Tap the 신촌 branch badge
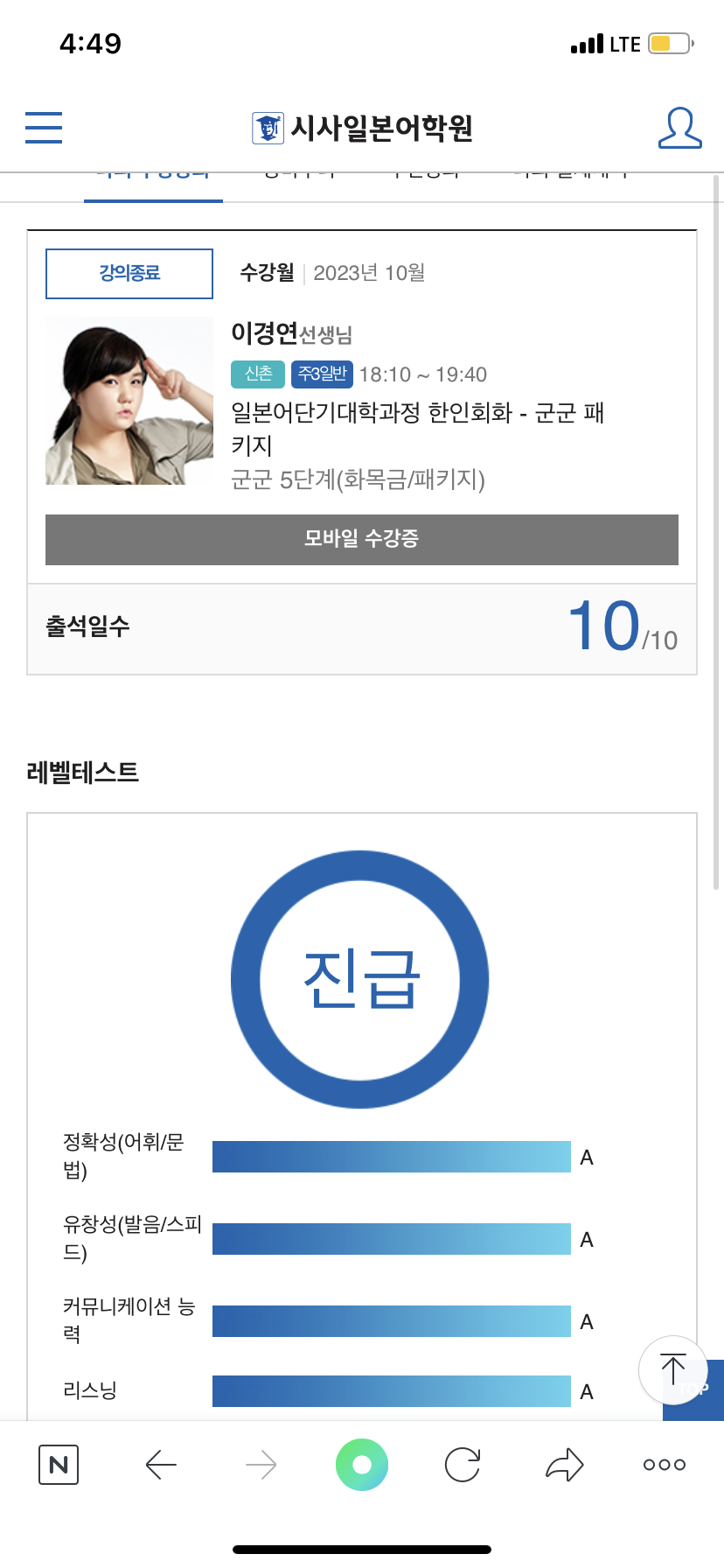 pos(257,374)
